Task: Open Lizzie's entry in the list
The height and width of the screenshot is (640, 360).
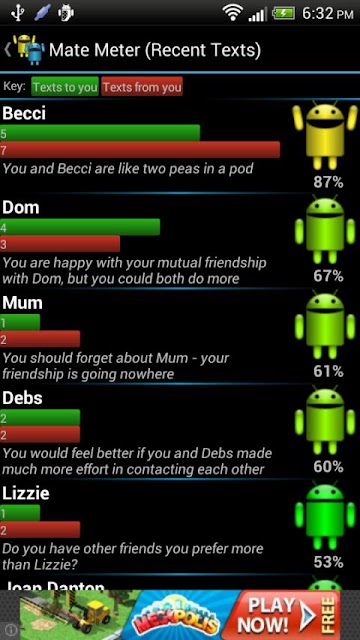Action: 180,526
